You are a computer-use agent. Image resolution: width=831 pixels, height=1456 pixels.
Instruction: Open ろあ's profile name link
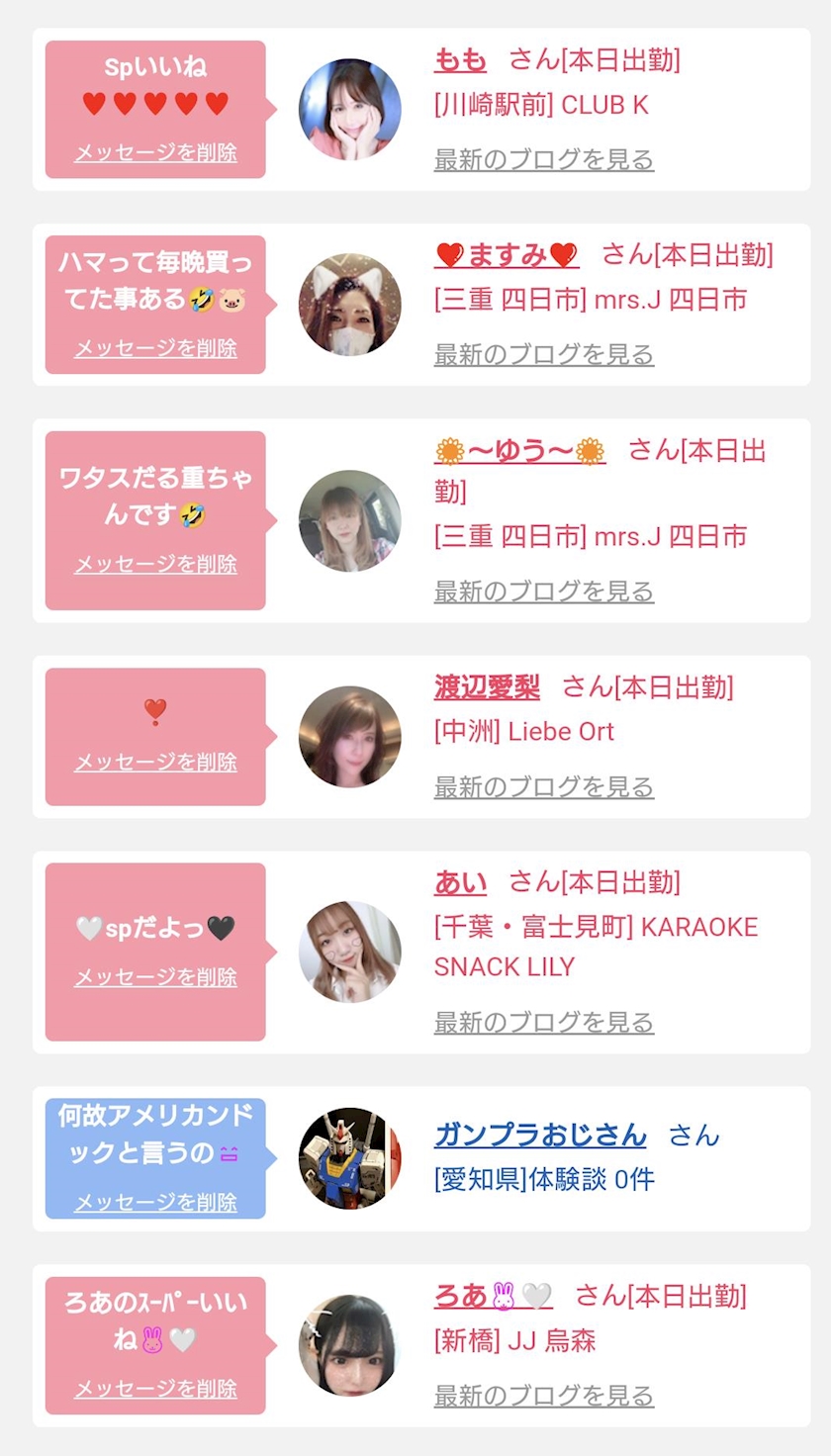click(493, 1295)
